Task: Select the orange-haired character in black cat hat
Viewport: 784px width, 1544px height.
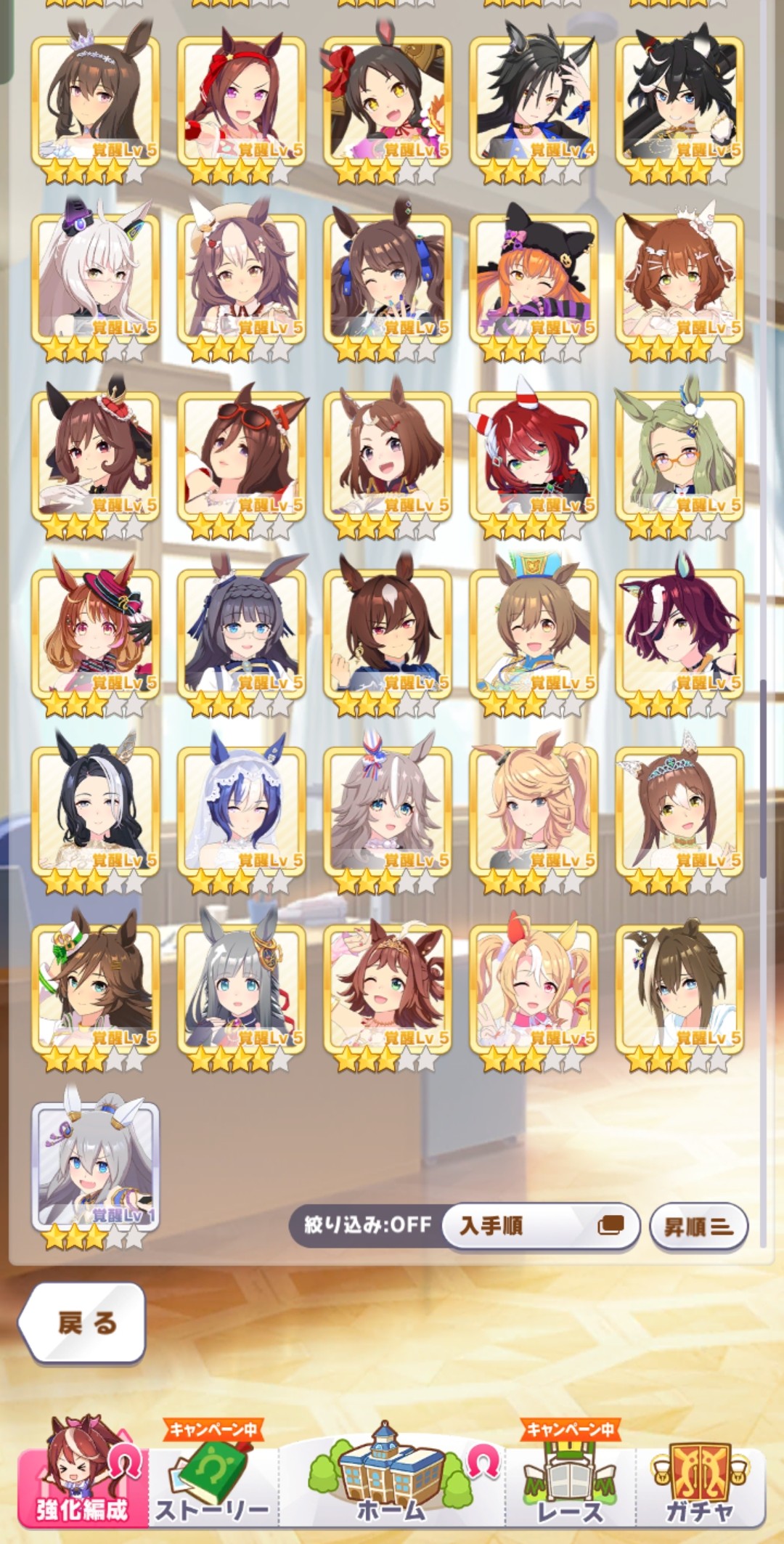Action: click(534, 278)
